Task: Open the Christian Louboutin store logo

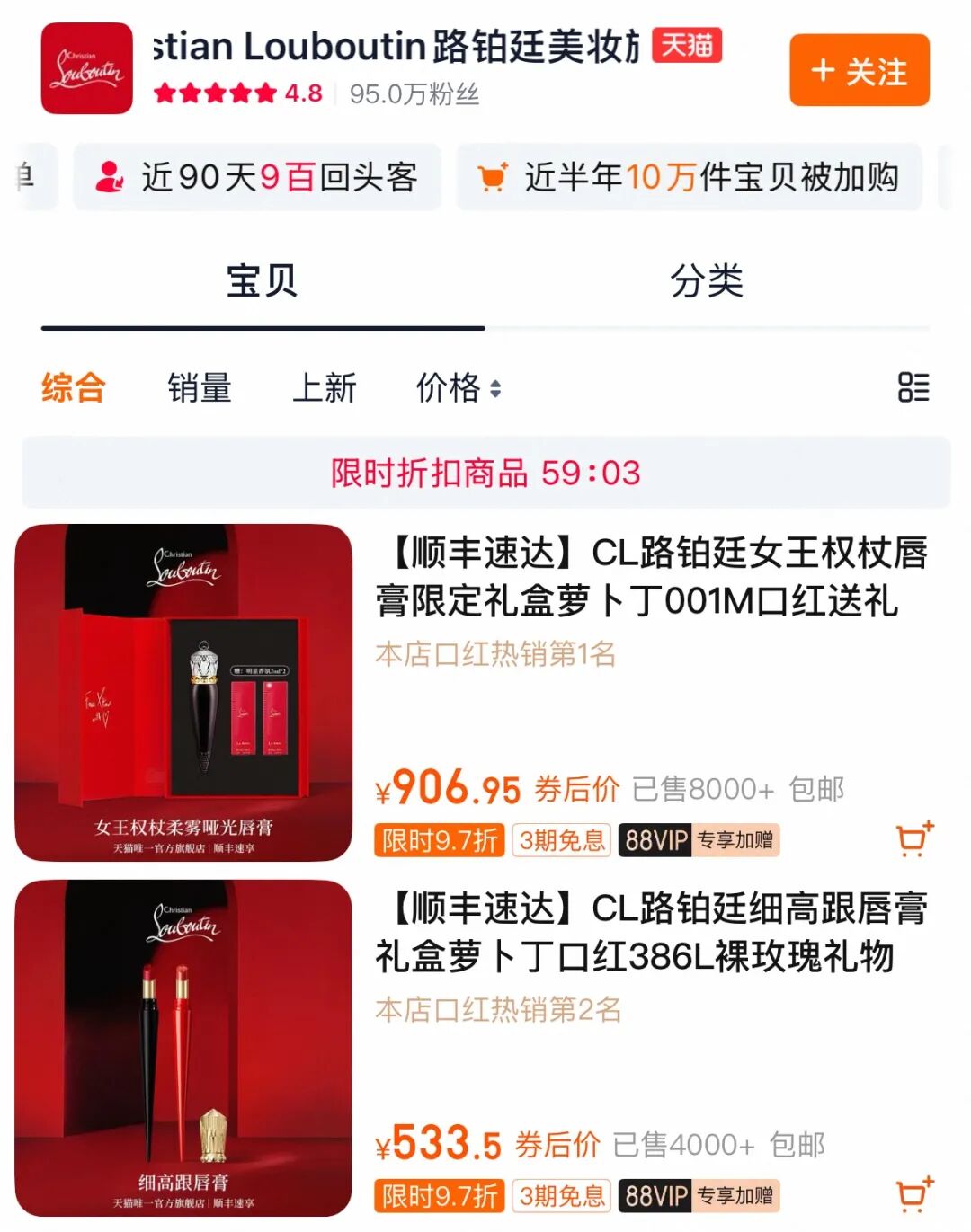Action: click(86, 68)
